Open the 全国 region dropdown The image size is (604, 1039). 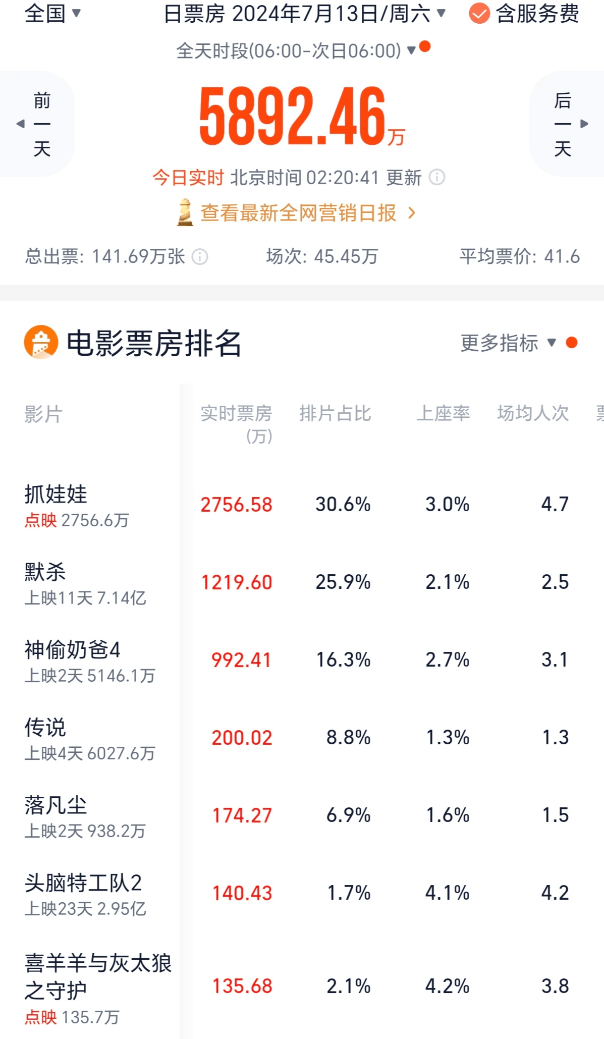53,14
